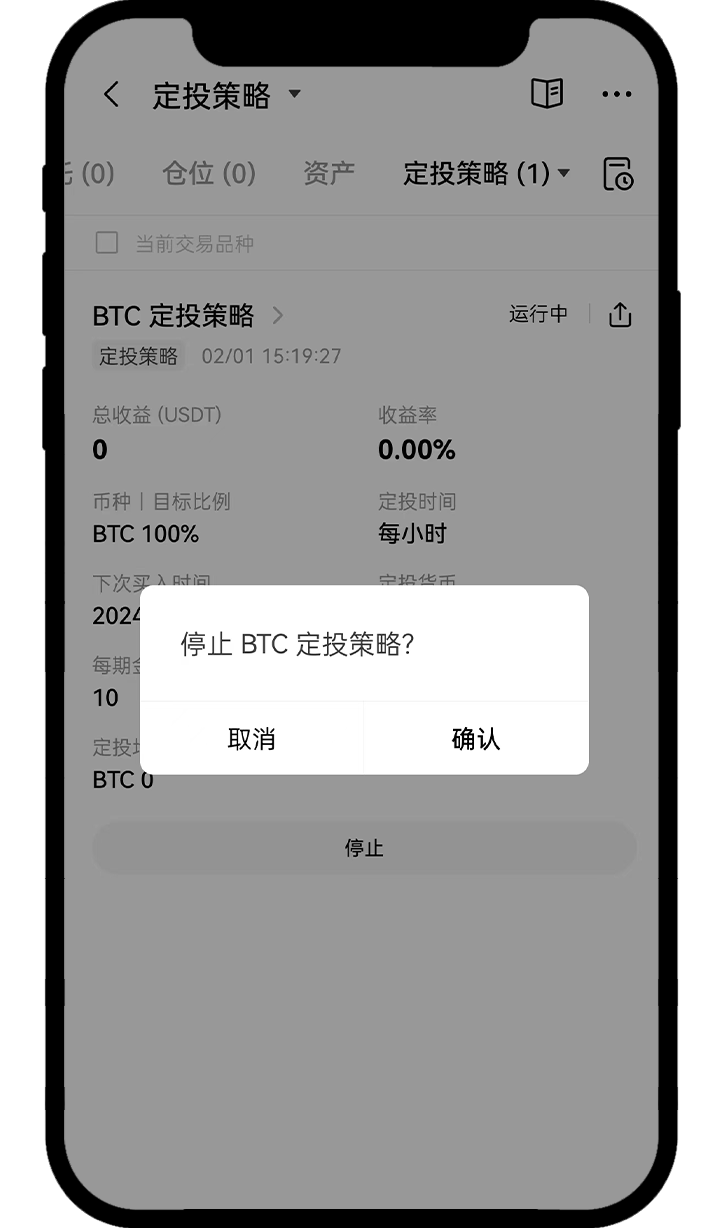Switch to the 仓位 (0) tab
The image size is (723, 1228).
[209, 173]
